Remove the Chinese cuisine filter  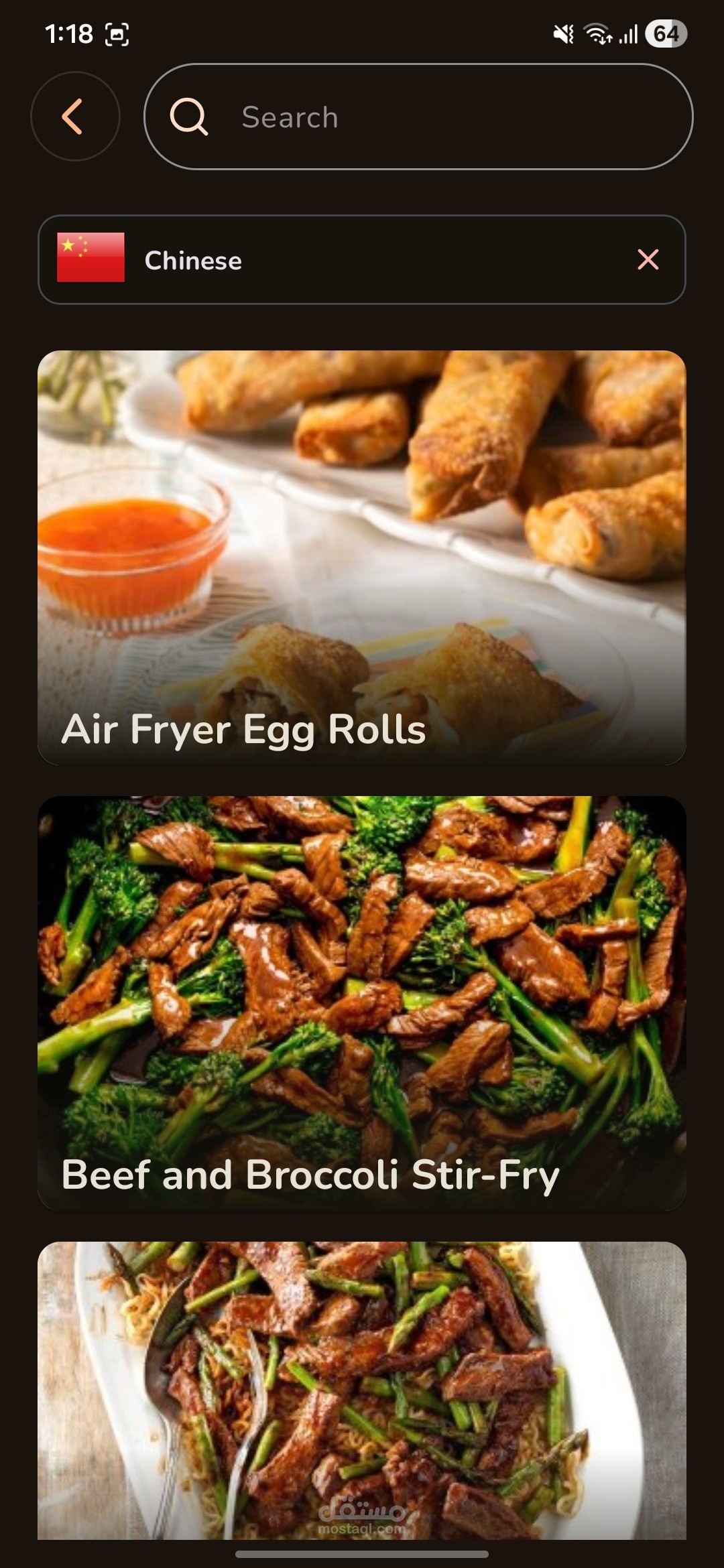[x=648, y=259]
